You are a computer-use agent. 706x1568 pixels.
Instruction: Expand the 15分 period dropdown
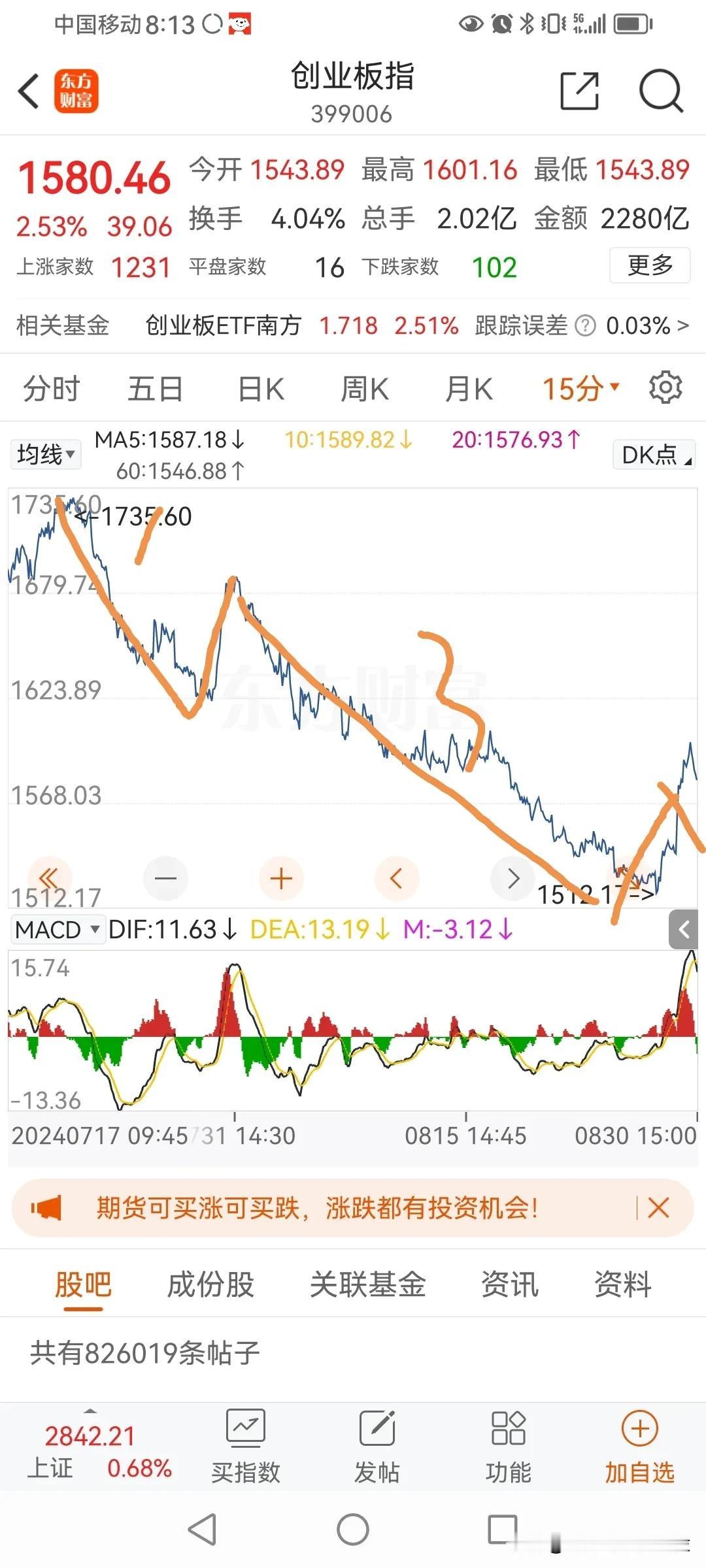tap(580, 389)
